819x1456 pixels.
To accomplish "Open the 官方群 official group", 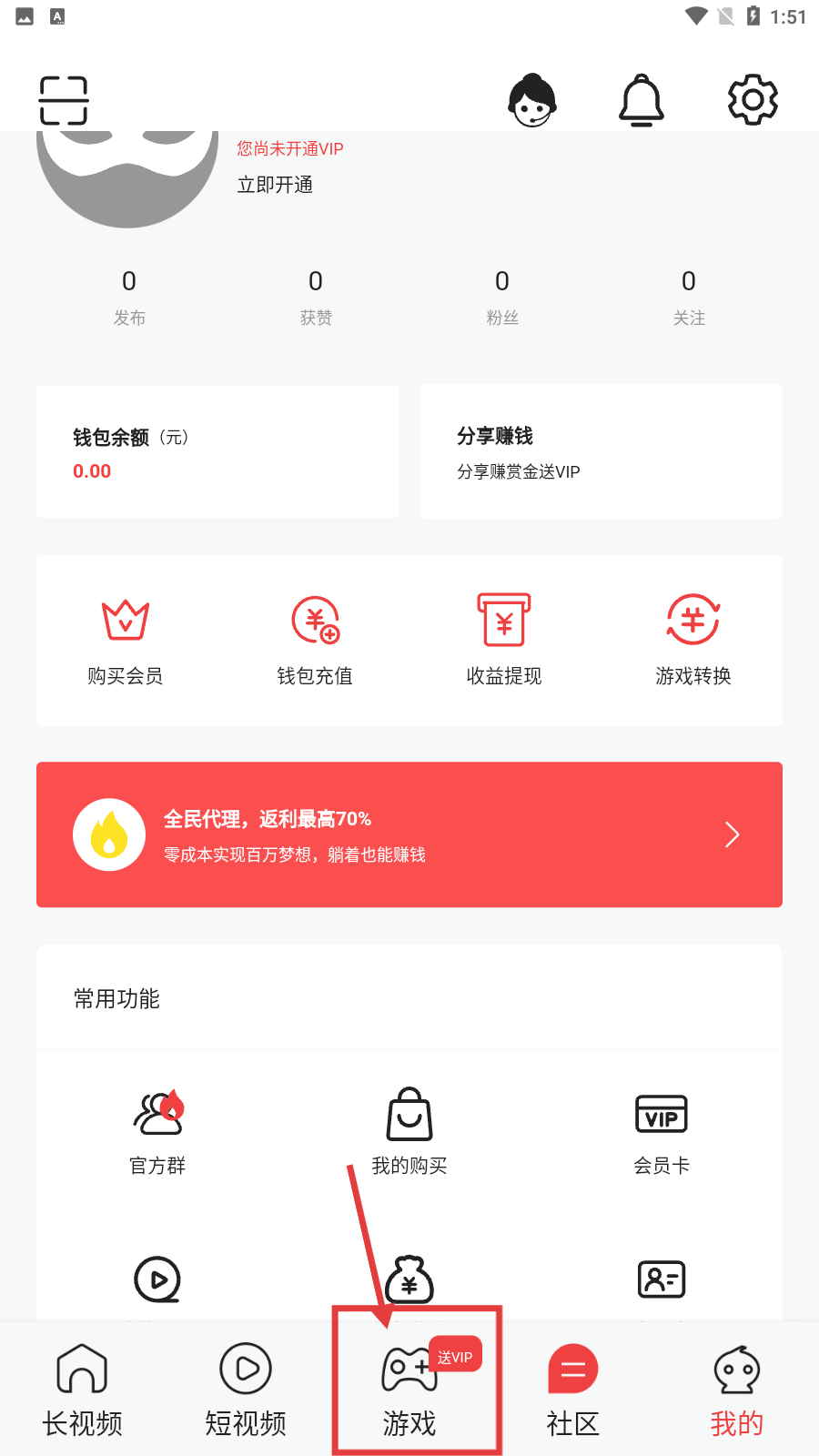I will [x=157, y=1128].
